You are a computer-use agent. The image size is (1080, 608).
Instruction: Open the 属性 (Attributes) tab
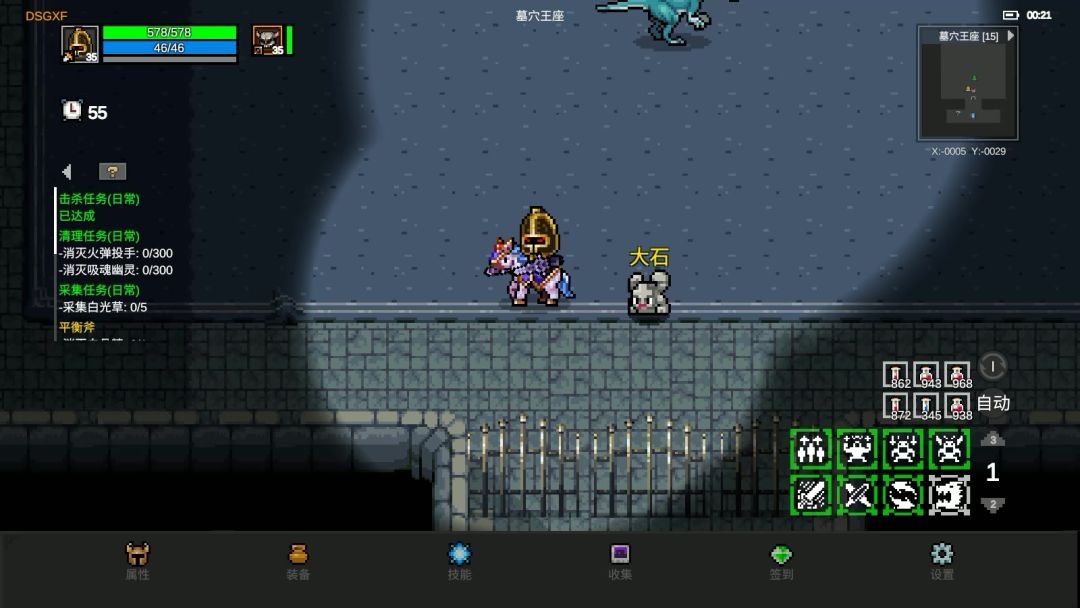pos(137,561)
